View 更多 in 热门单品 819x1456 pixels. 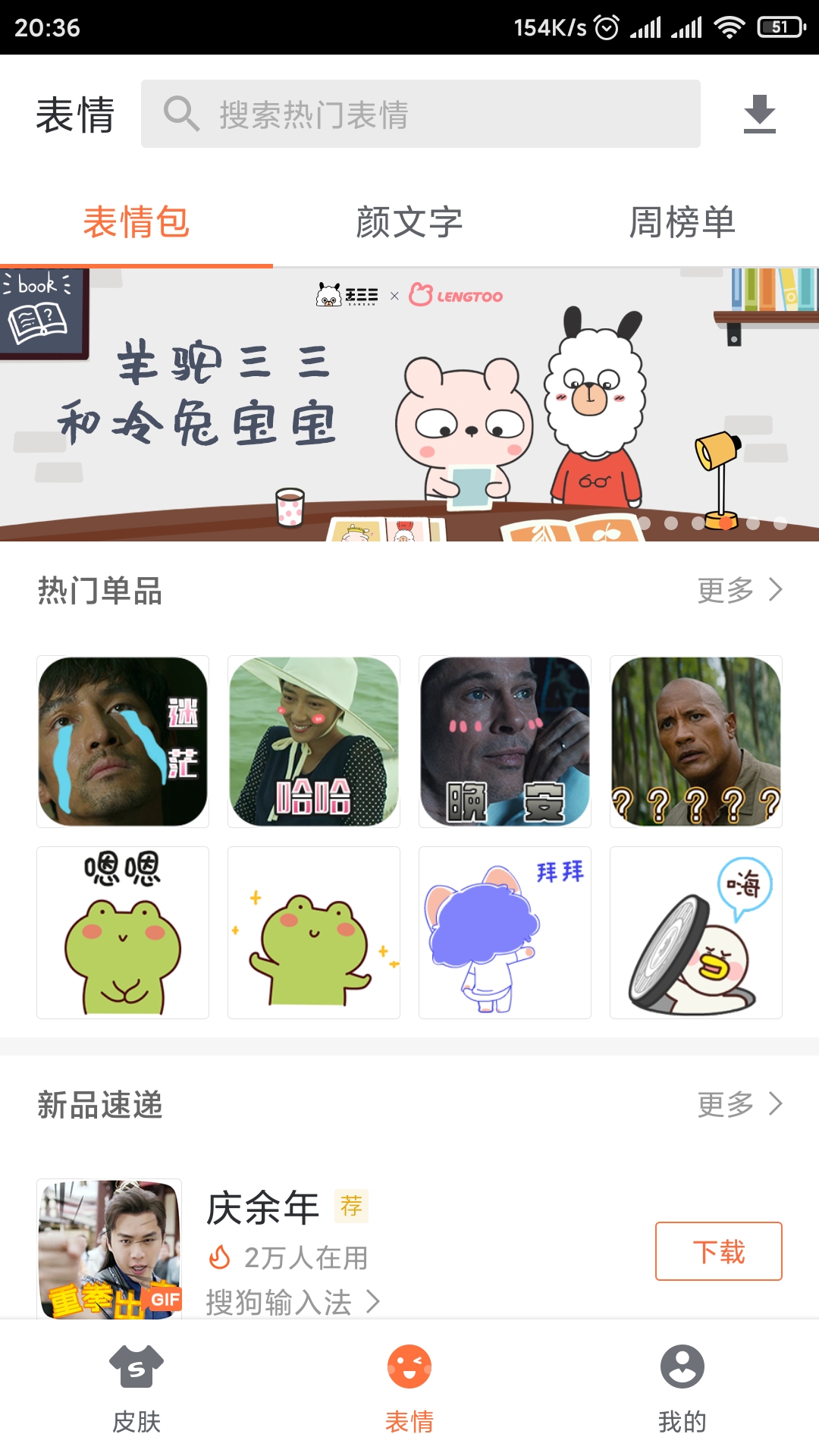coord(739,590)
